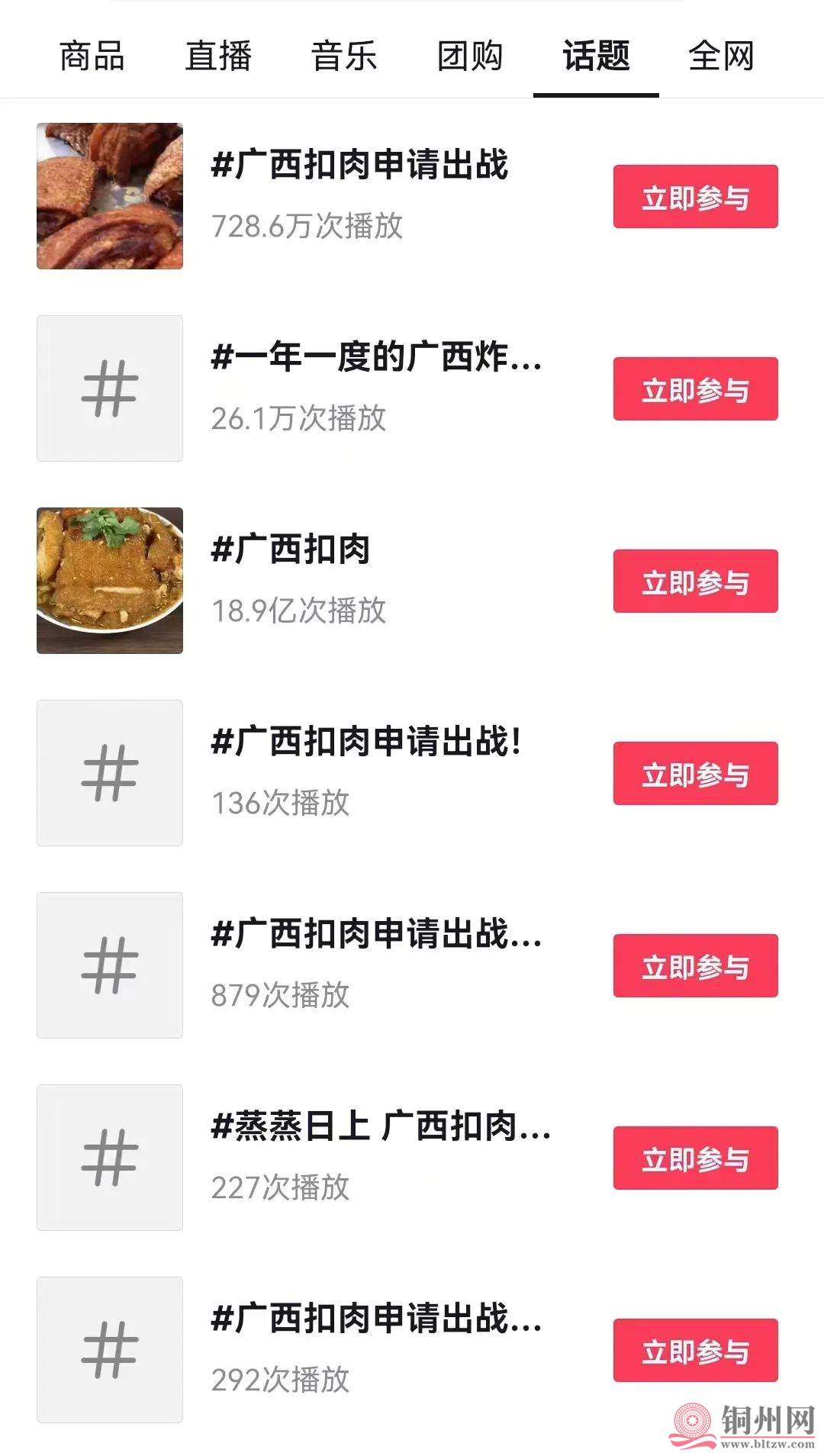Open the #广西扣肉 topic thumbnail with 18.9亿次播放
824x1456 pixels.
[110, 581]
